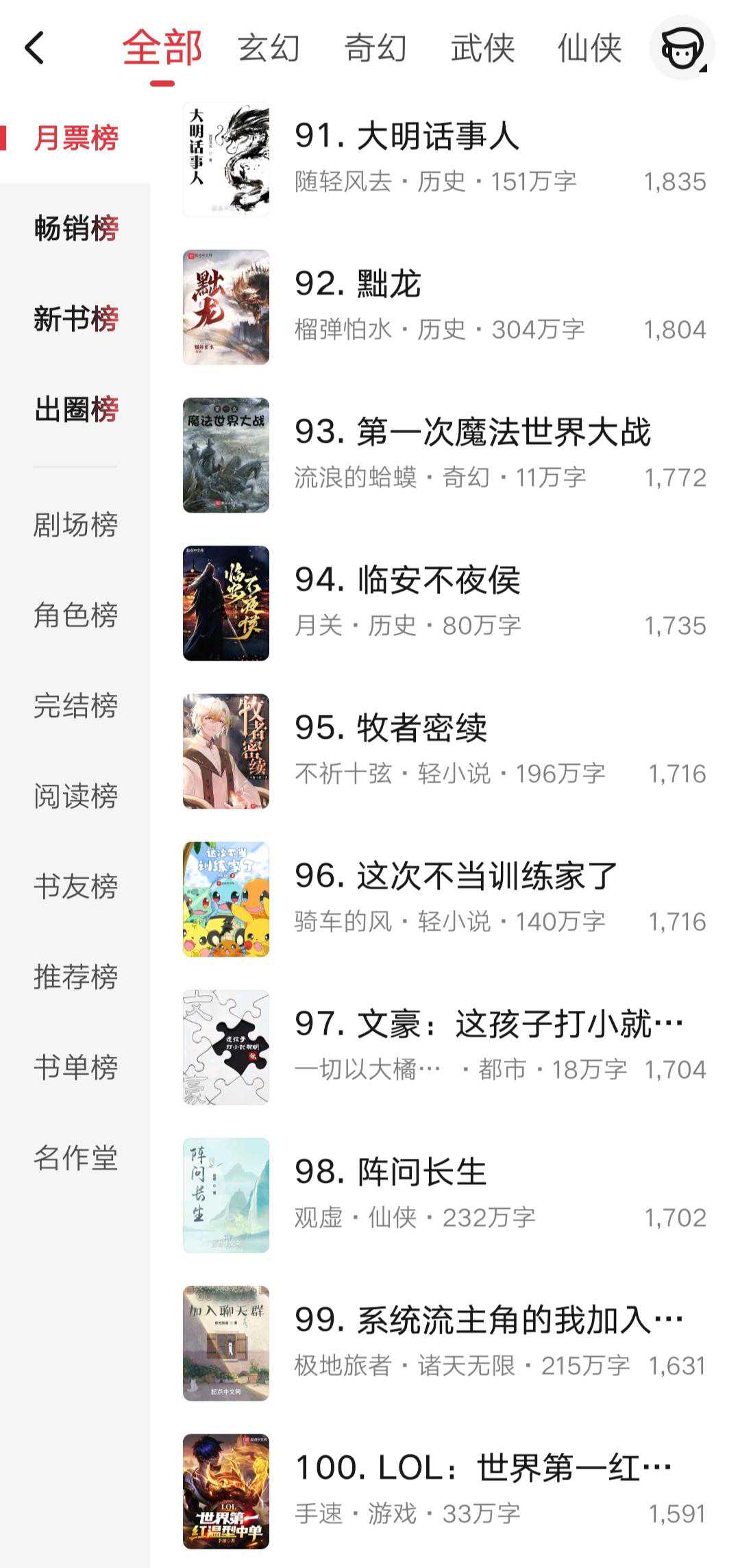Select the 仙侠 genre tab

(589, 48)
